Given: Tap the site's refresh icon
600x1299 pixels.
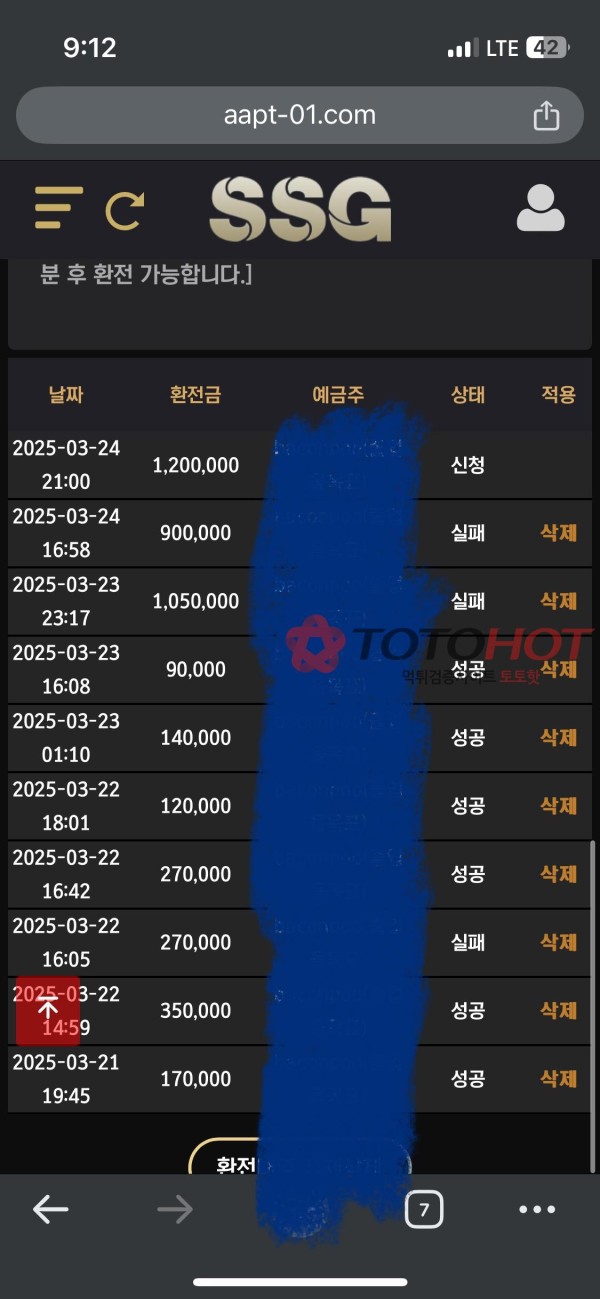Looking at the screenshot, I should point(125,210).
